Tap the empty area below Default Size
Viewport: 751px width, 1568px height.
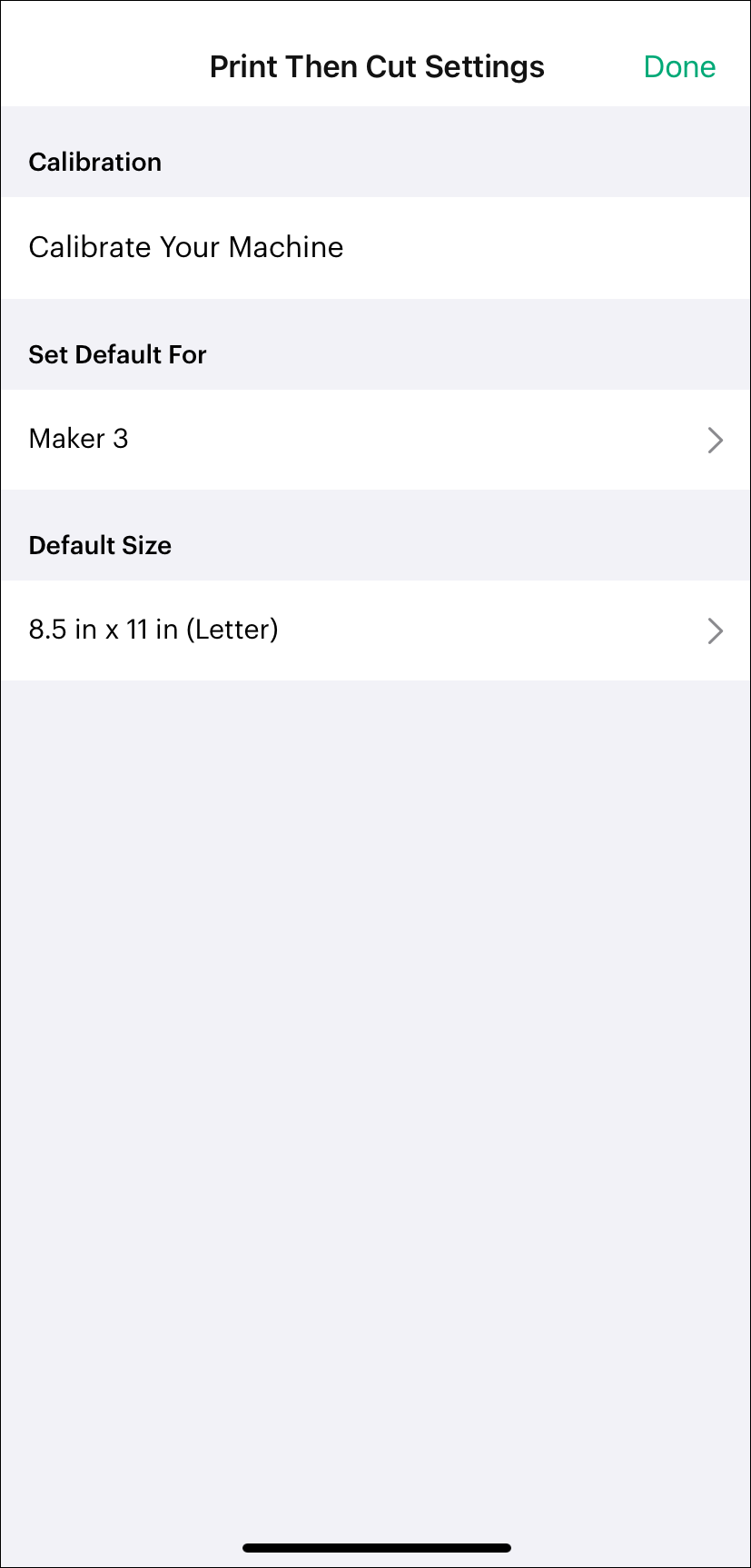coord(375,999)
